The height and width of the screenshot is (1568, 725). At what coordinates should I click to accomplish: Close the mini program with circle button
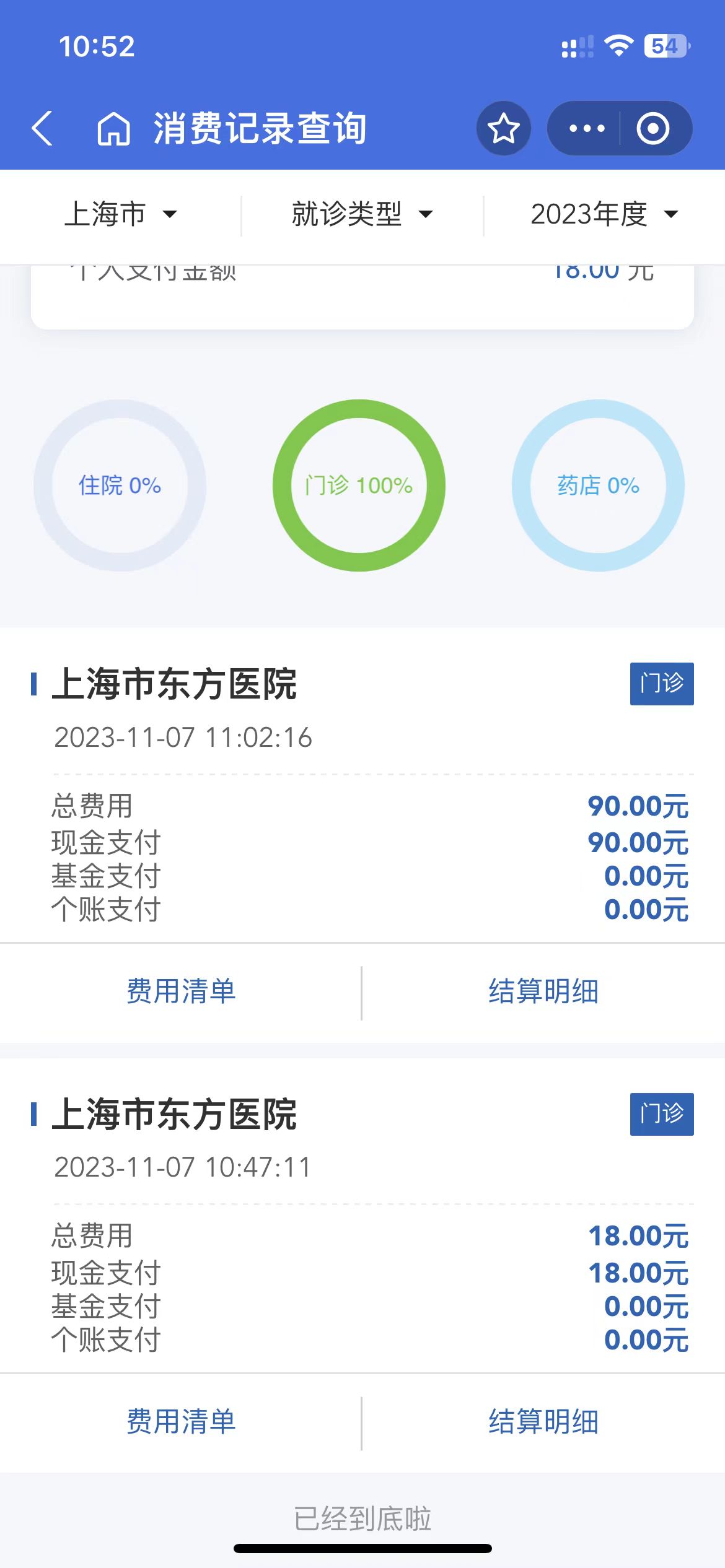pyautogui.click(x=653, y=128)
